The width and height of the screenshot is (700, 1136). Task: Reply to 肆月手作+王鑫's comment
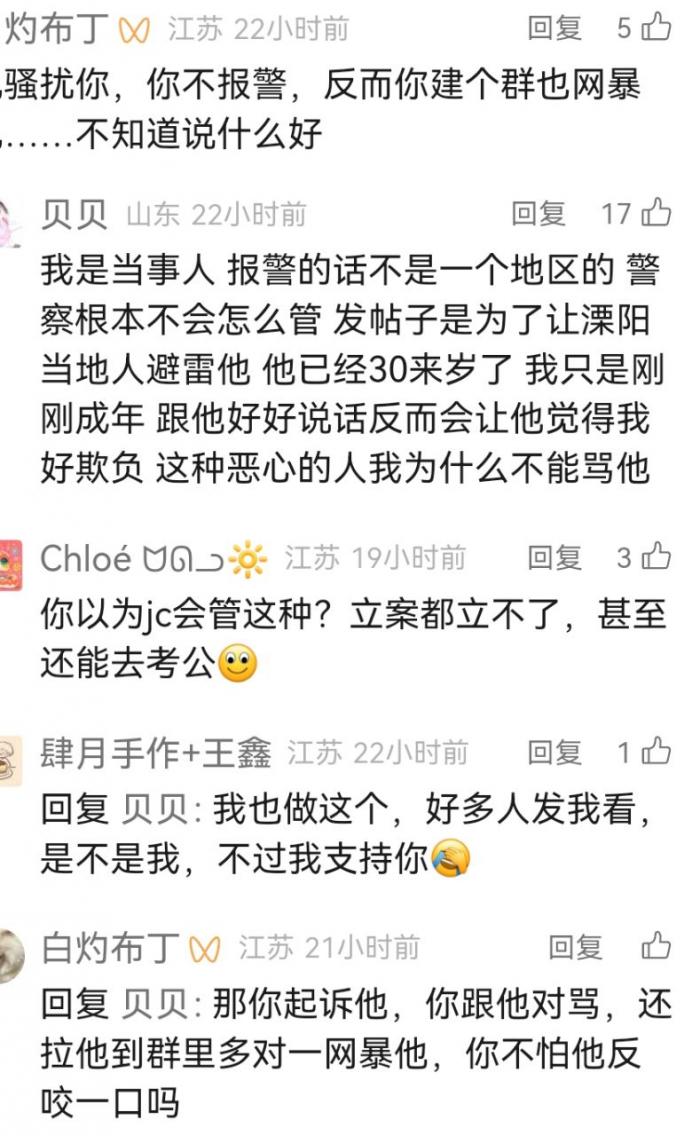point(554,752)
